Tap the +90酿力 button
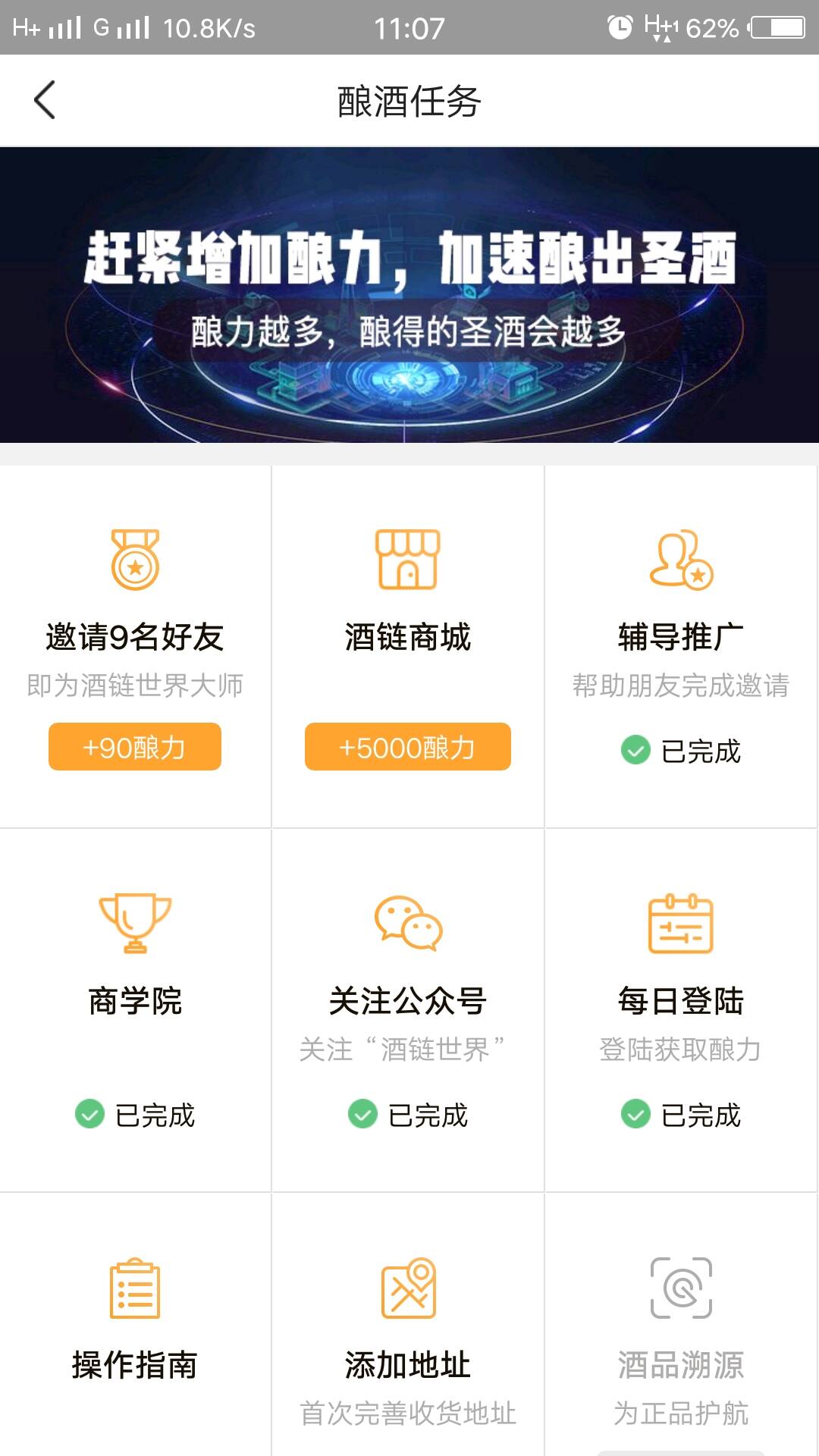 pyautogui.click(x=135, y=747)
